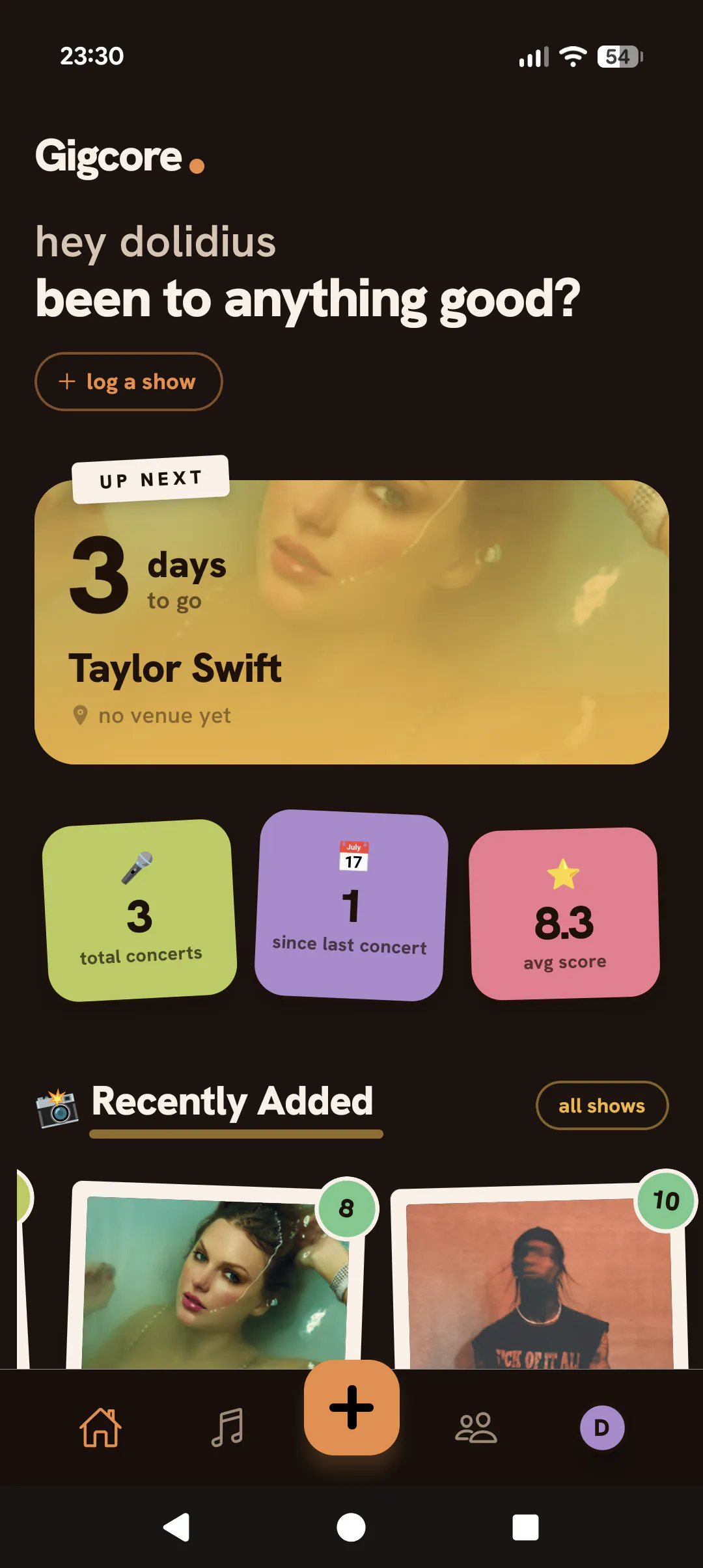Open recent apps from the navigation bar
Screen dimensions: 703x1568
[525, 1527]
